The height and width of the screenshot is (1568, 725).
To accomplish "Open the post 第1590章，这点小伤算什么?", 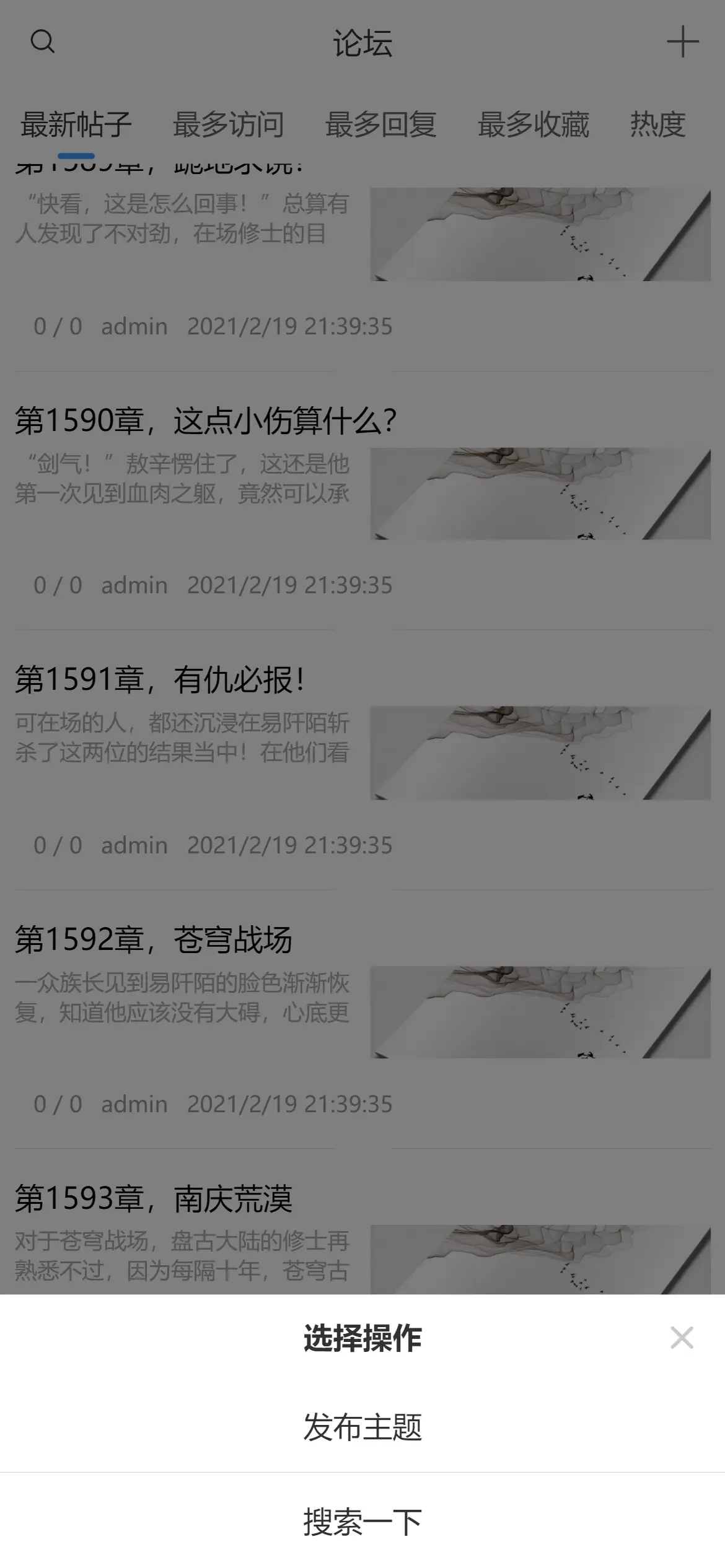I will coord(206,421).
